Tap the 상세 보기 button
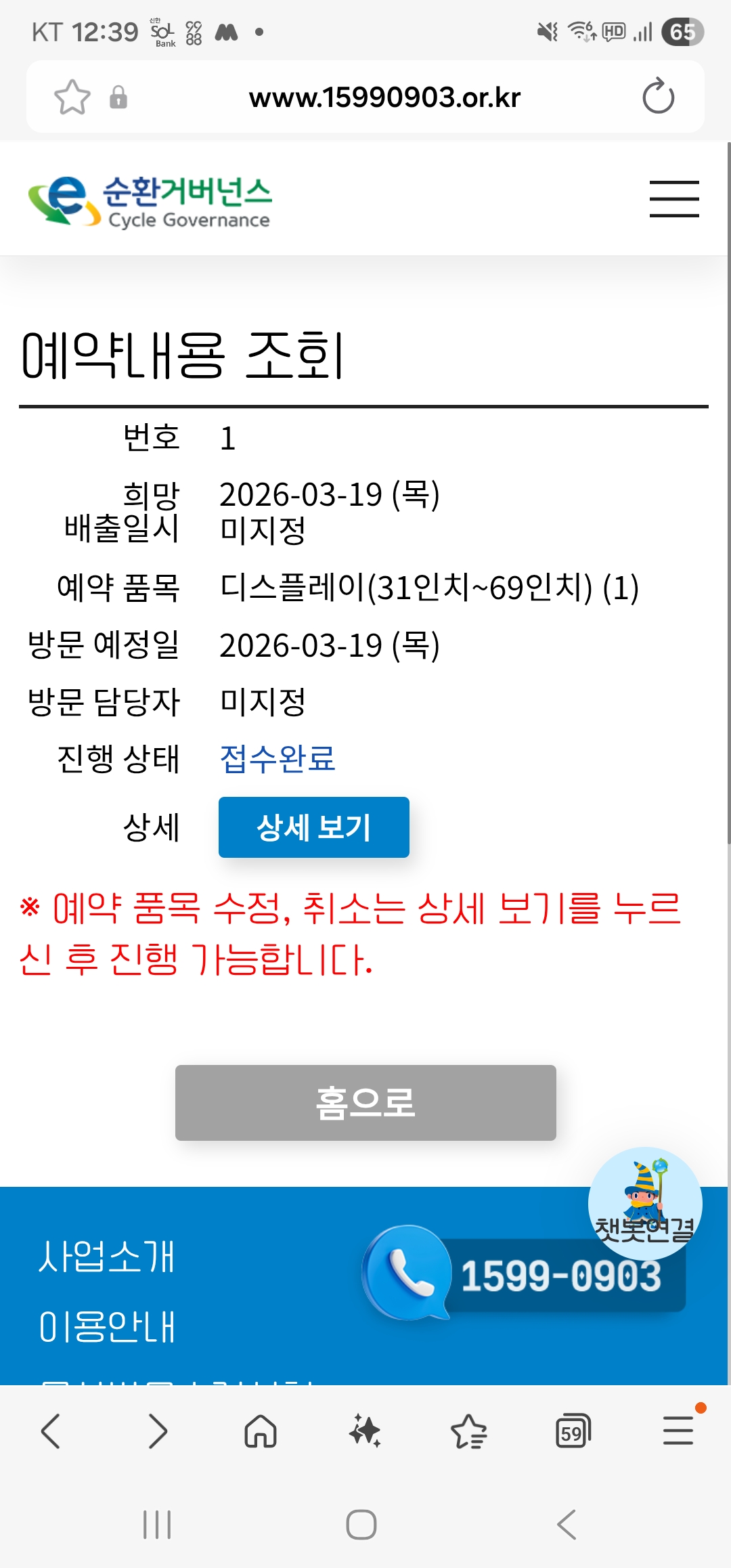This screenshot has height=1568, width=731. 313,827
